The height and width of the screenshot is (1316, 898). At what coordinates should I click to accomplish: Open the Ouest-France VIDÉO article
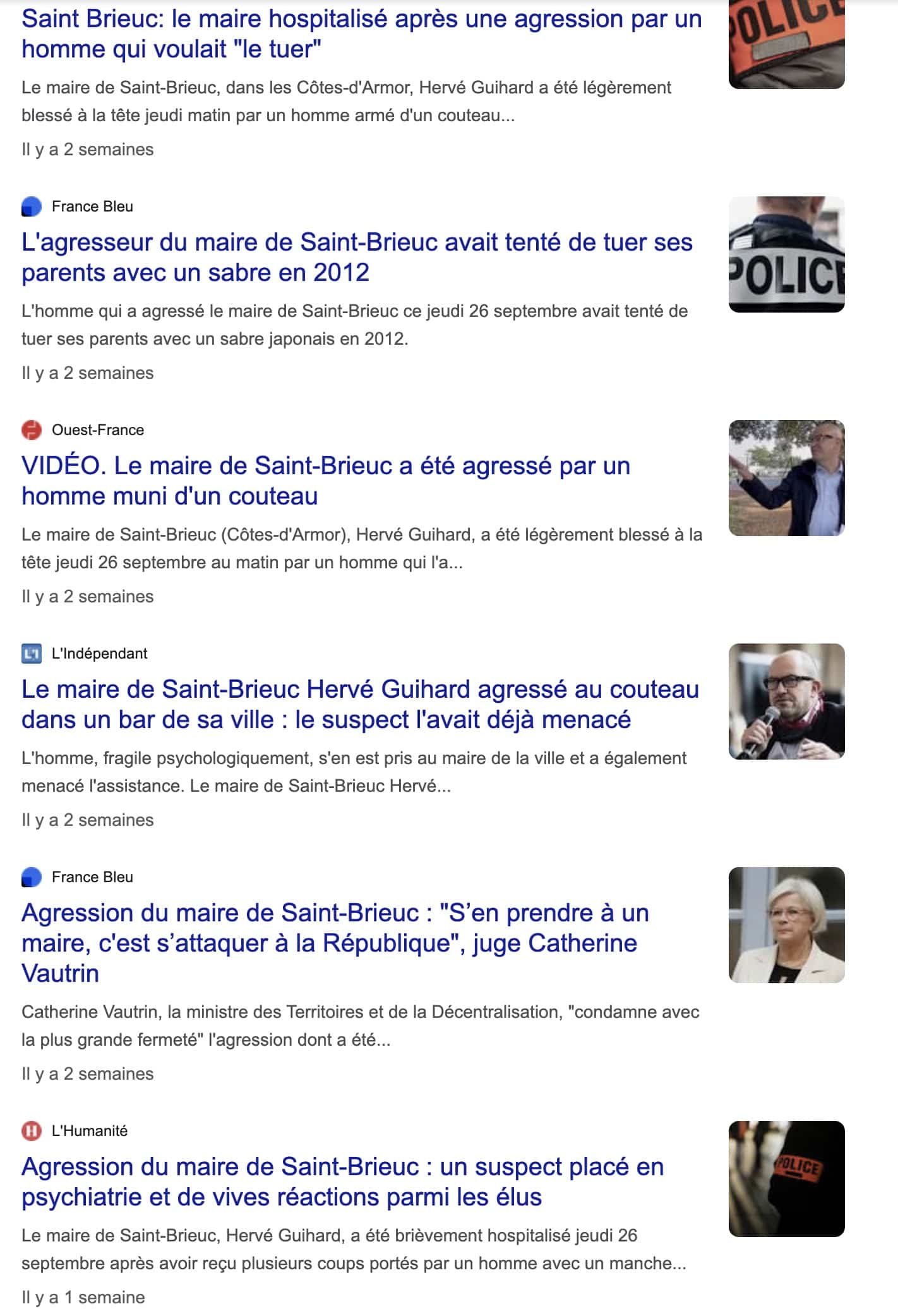point(325,481)
